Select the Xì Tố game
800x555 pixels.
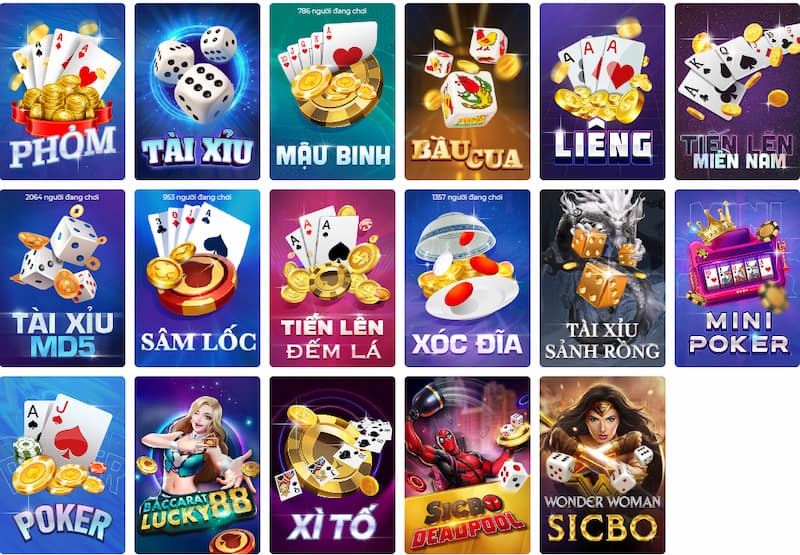click(x=332, y=464)
